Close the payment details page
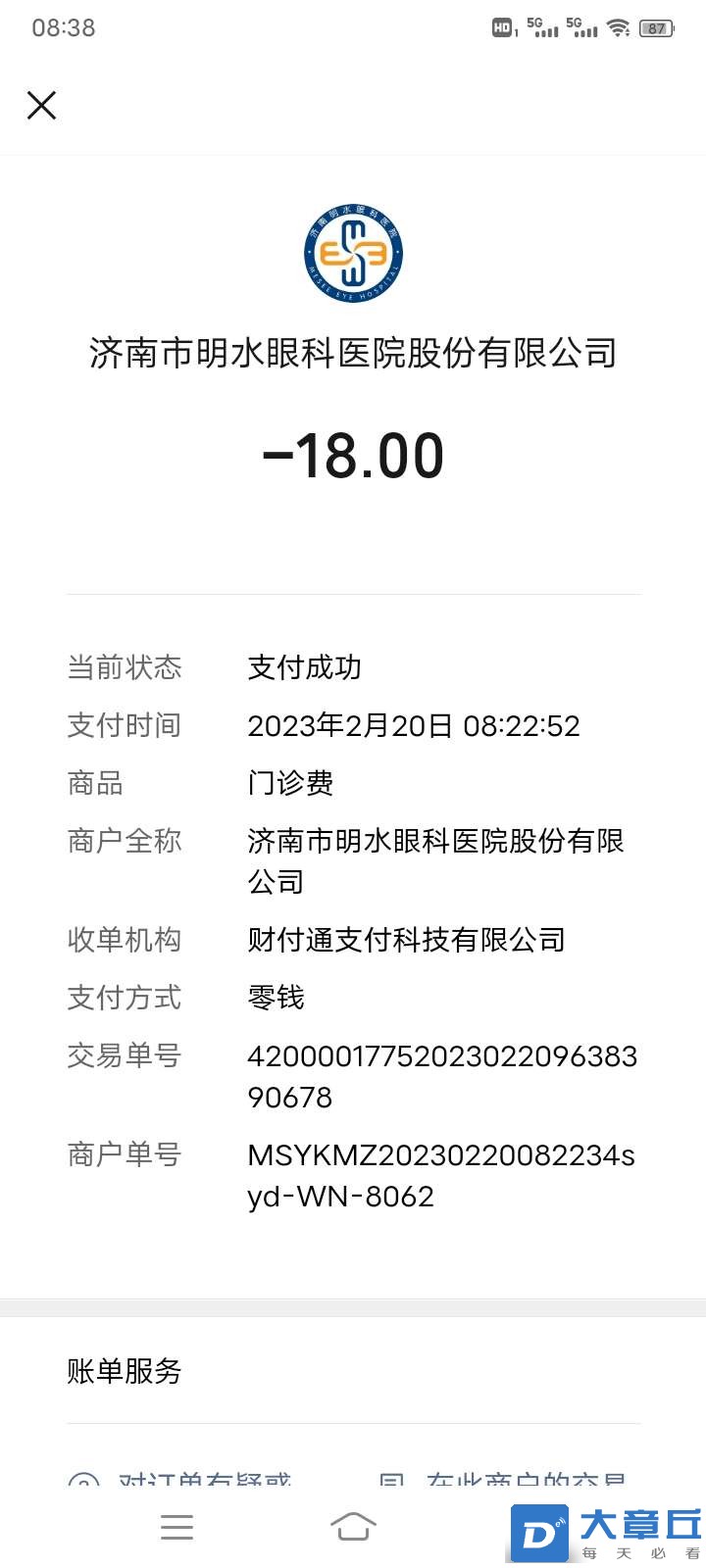Viewport: 706px width, 1568px height. pos(41,105)
